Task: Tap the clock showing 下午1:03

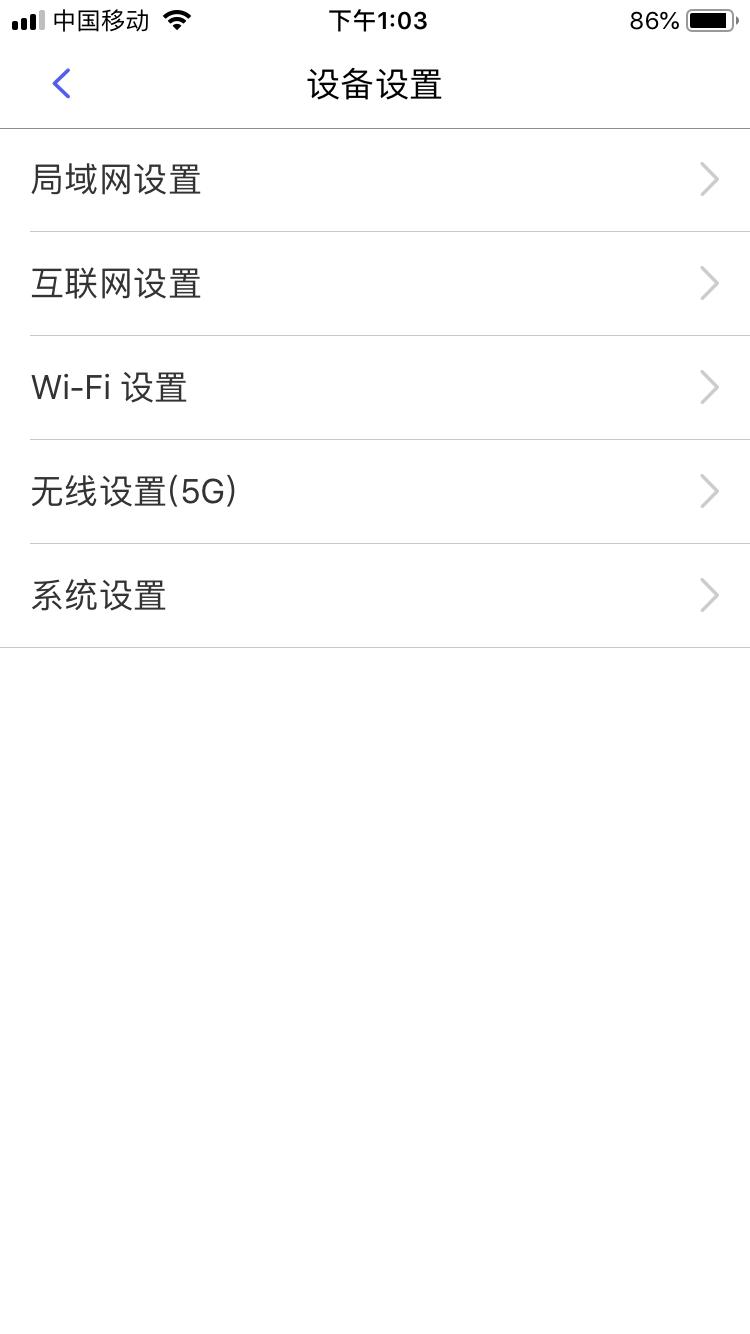Action: coord(378,20)
